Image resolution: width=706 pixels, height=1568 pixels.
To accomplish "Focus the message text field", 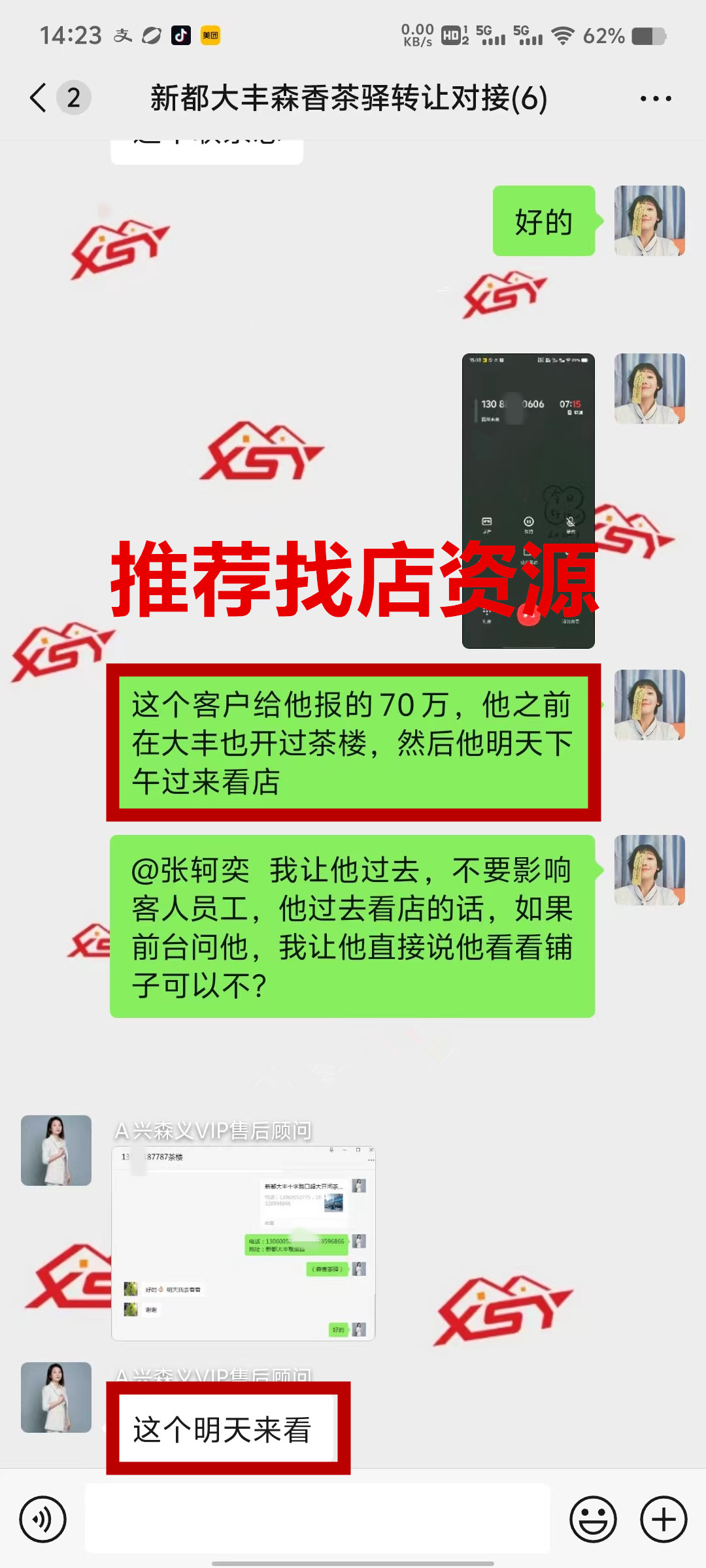I will (x=318, y=1519).
